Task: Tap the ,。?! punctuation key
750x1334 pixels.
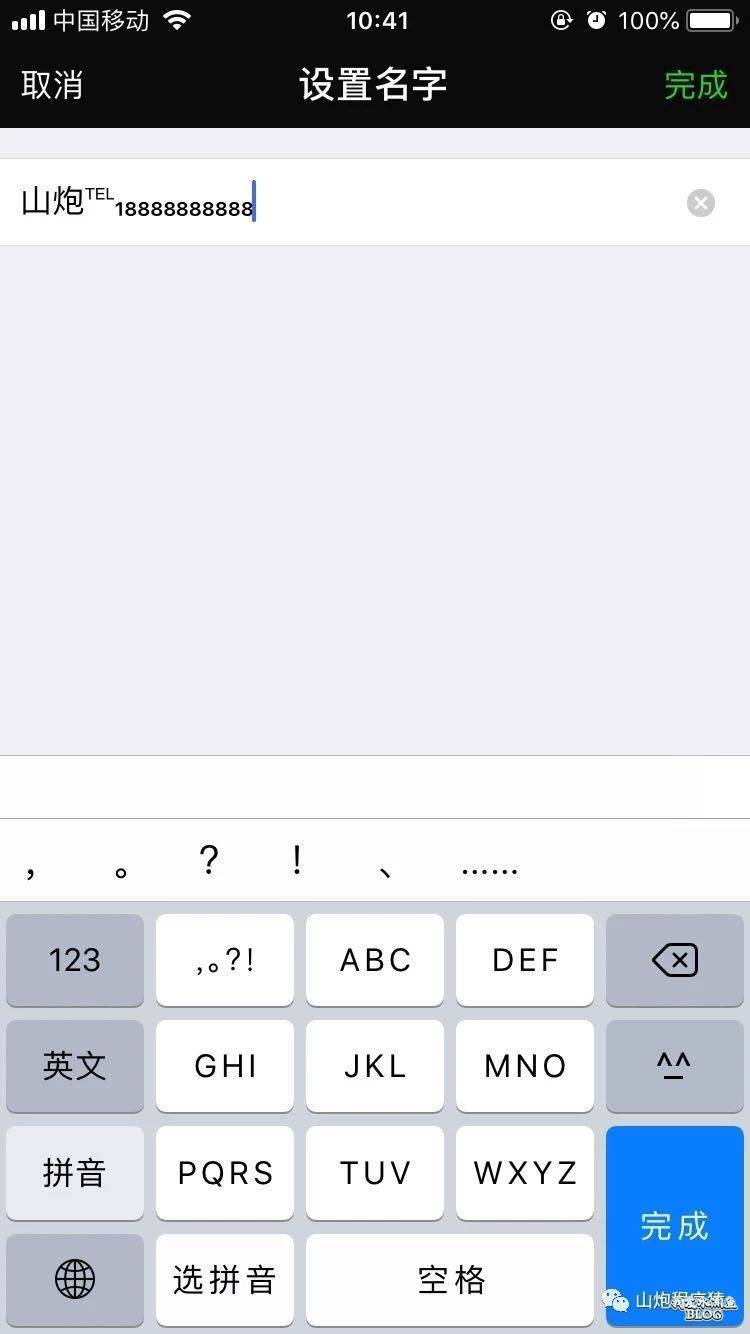Action: [x=225, y=960]
